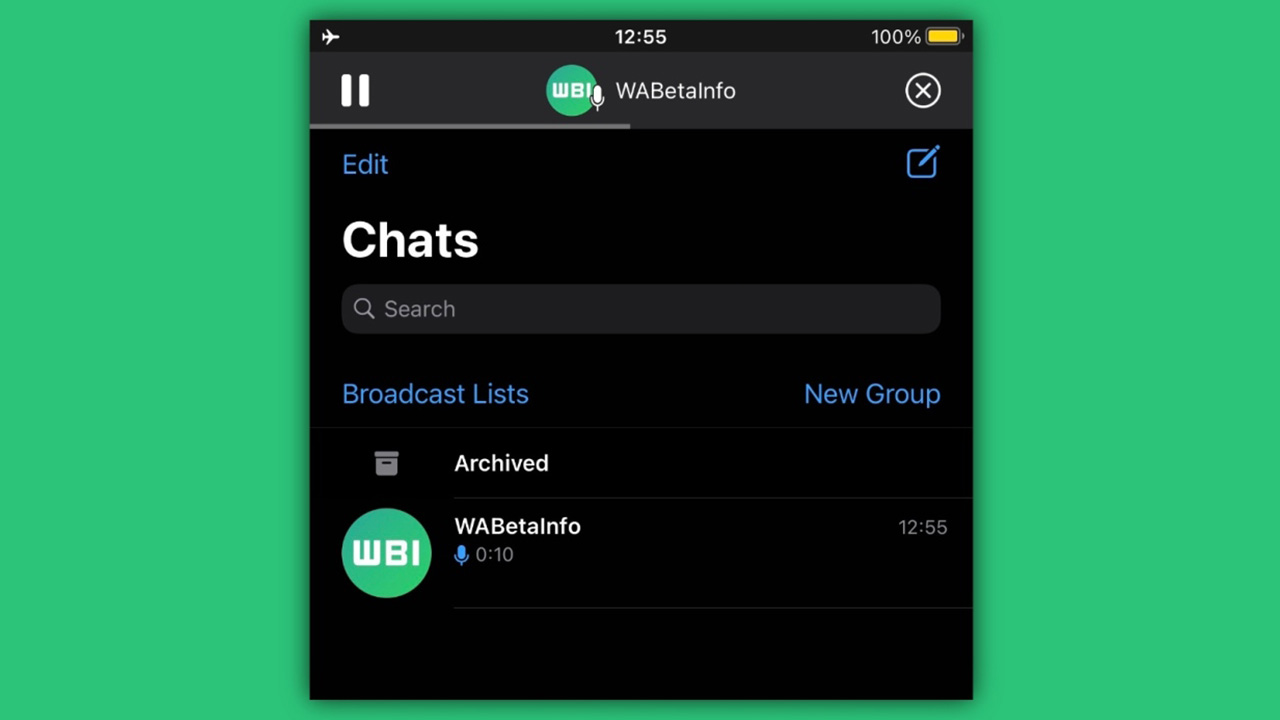Compose a new chat

(x=922, y=163)
